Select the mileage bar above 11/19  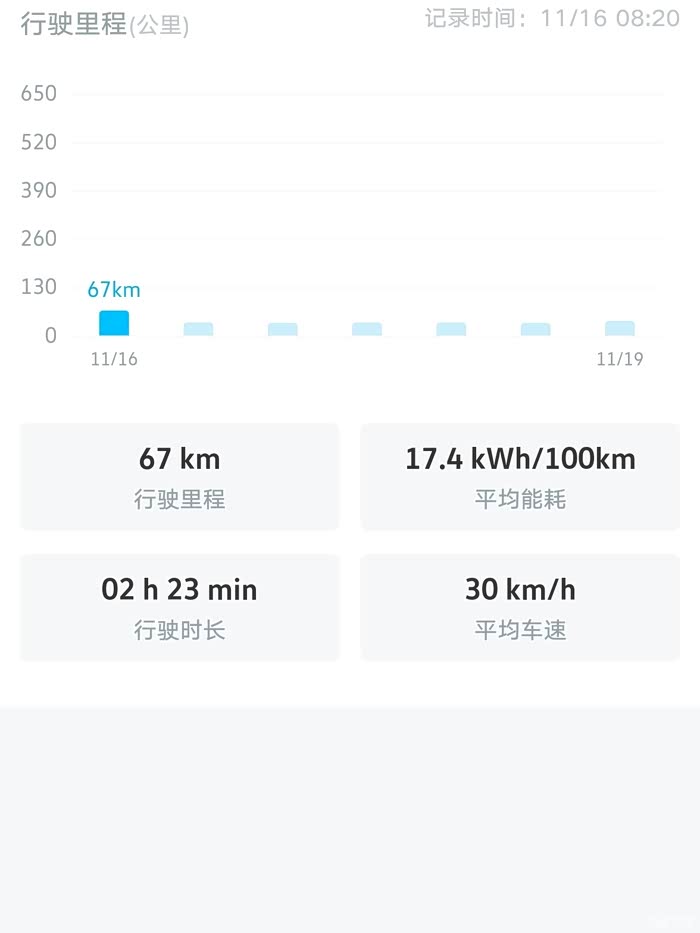(x=620, y=328)
